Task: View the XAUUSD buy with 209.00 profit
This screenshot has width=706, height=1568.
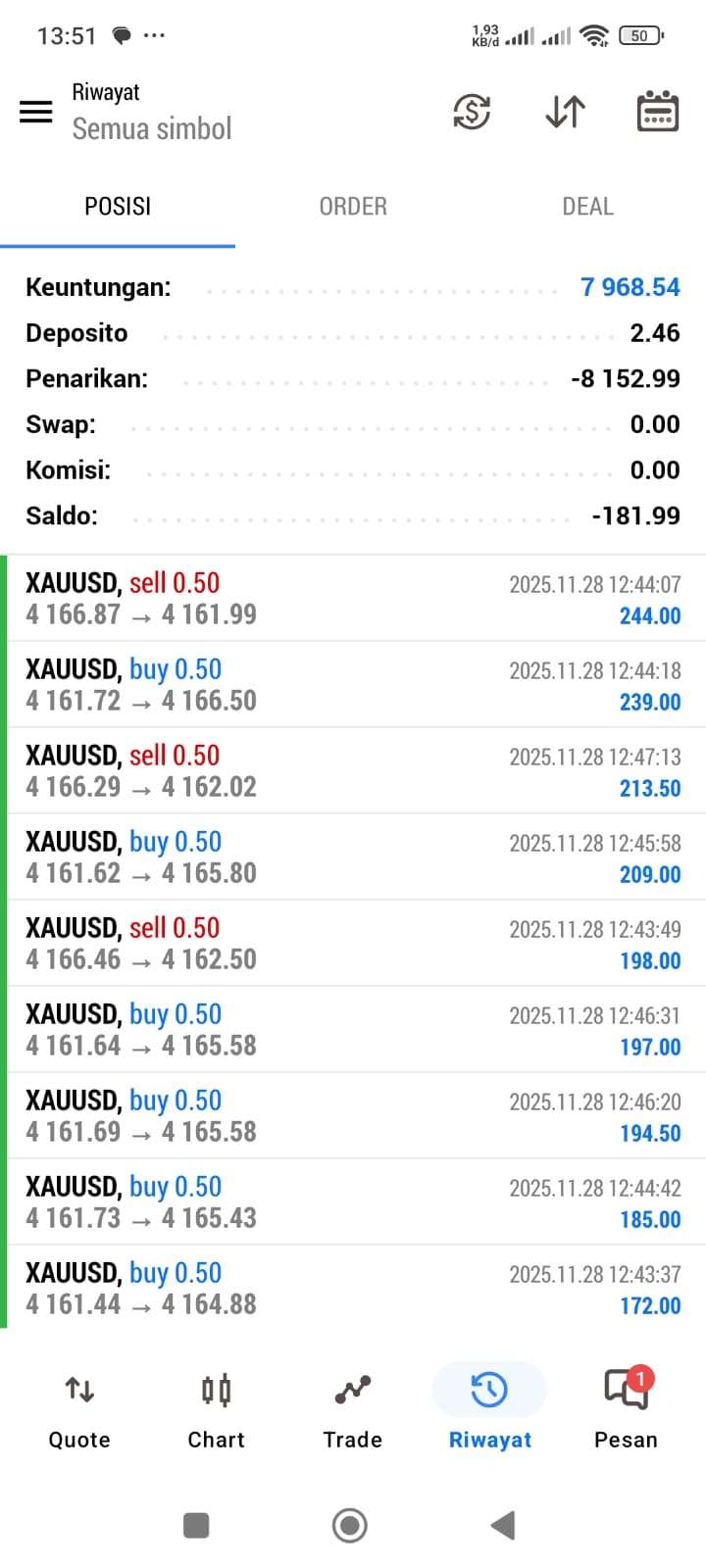Action: (353, 857)
